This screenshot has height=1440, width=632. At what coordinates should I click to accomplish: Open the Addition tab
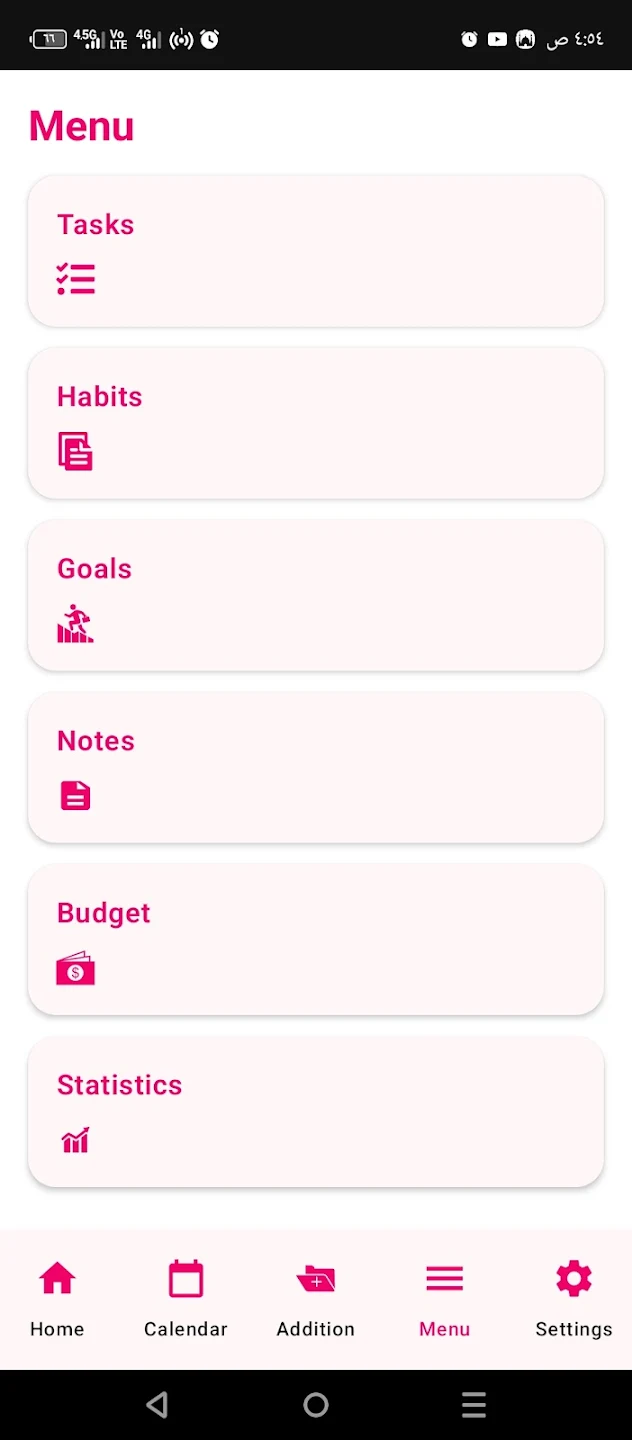point(316,1298)
